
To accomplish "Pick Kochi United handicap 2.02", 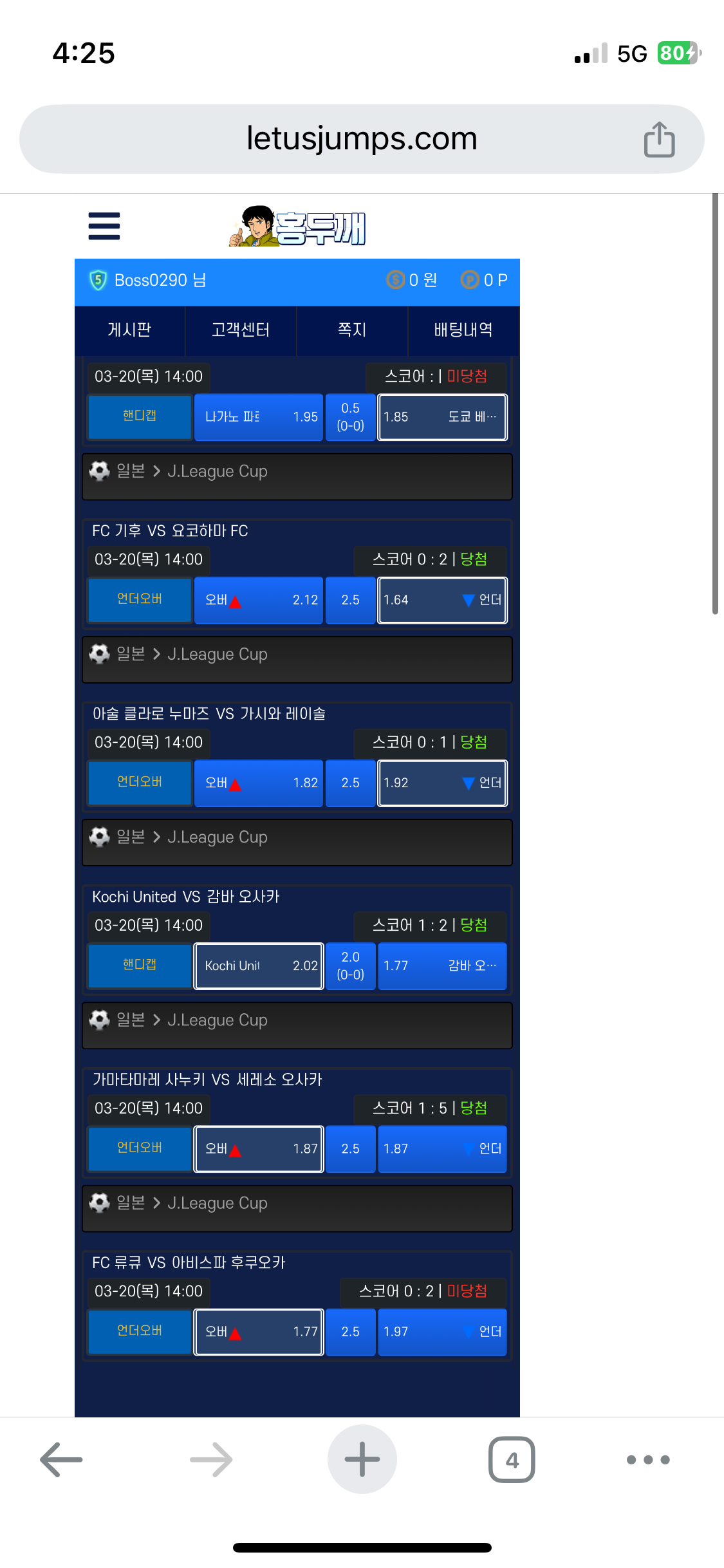I will [x=259, y=966].
